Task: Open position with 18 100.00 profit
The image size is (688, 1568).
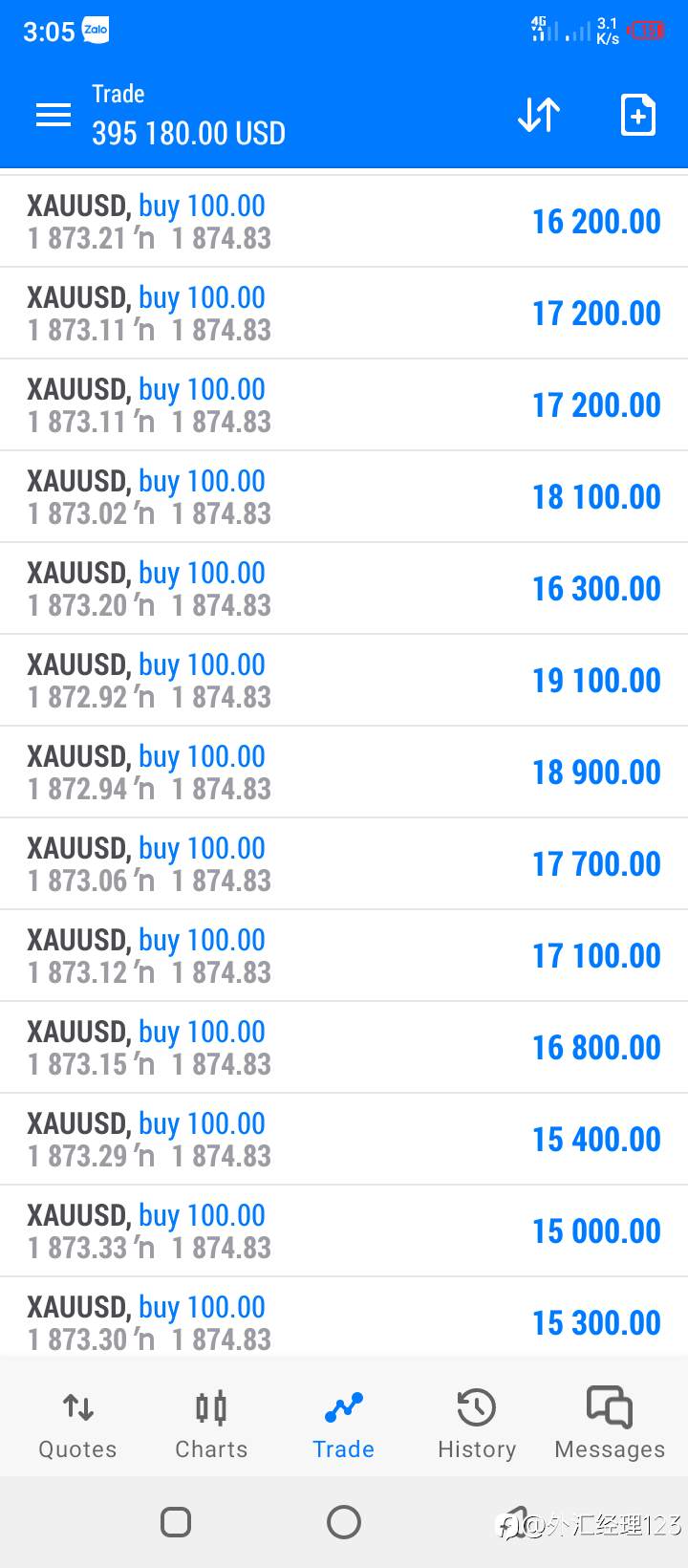Action: 344,497
